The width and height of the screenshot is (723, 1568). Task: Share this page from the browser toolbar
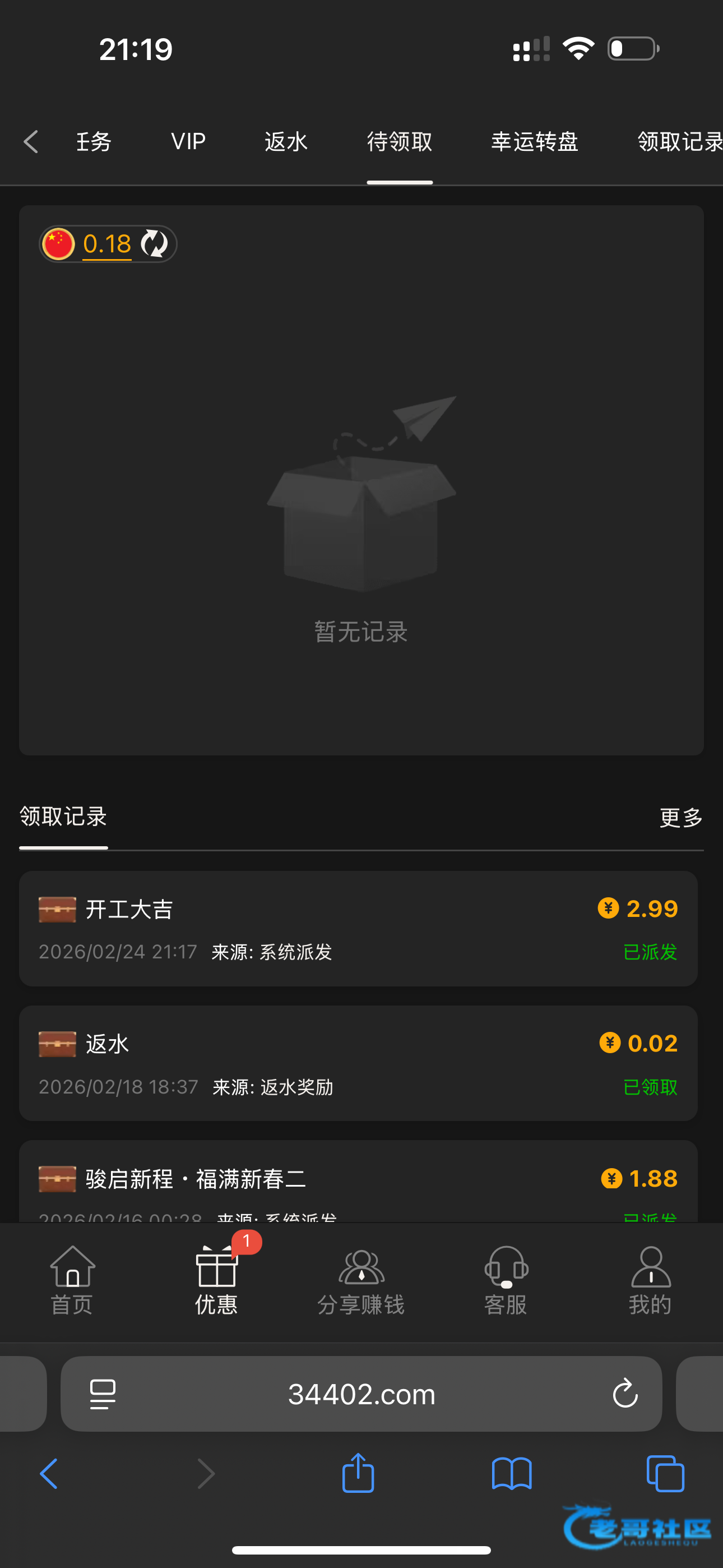pos(358,1474)
